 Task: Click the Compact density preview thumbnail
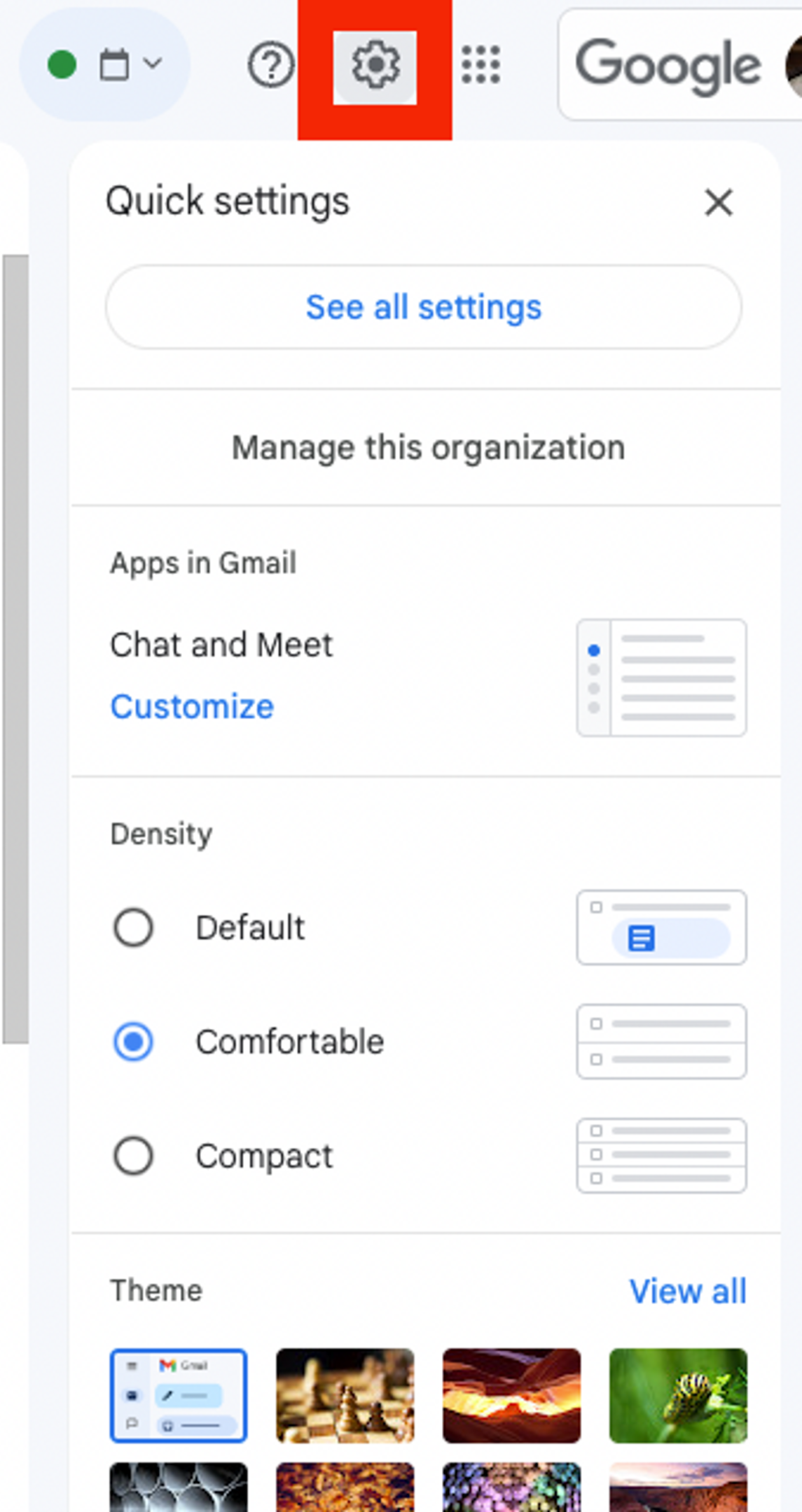tap(661, 1155)
